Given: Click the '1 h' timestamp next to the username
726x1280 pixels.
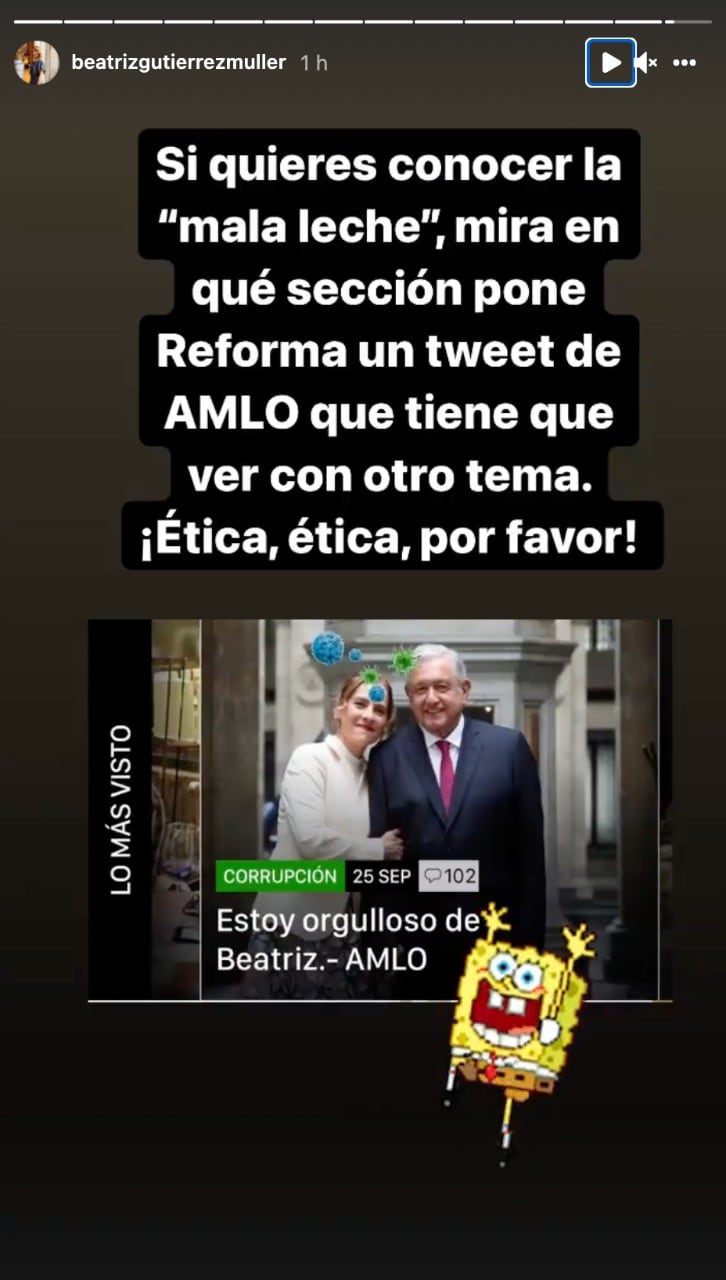Looking at the screenshot, I should pos(311,62).
